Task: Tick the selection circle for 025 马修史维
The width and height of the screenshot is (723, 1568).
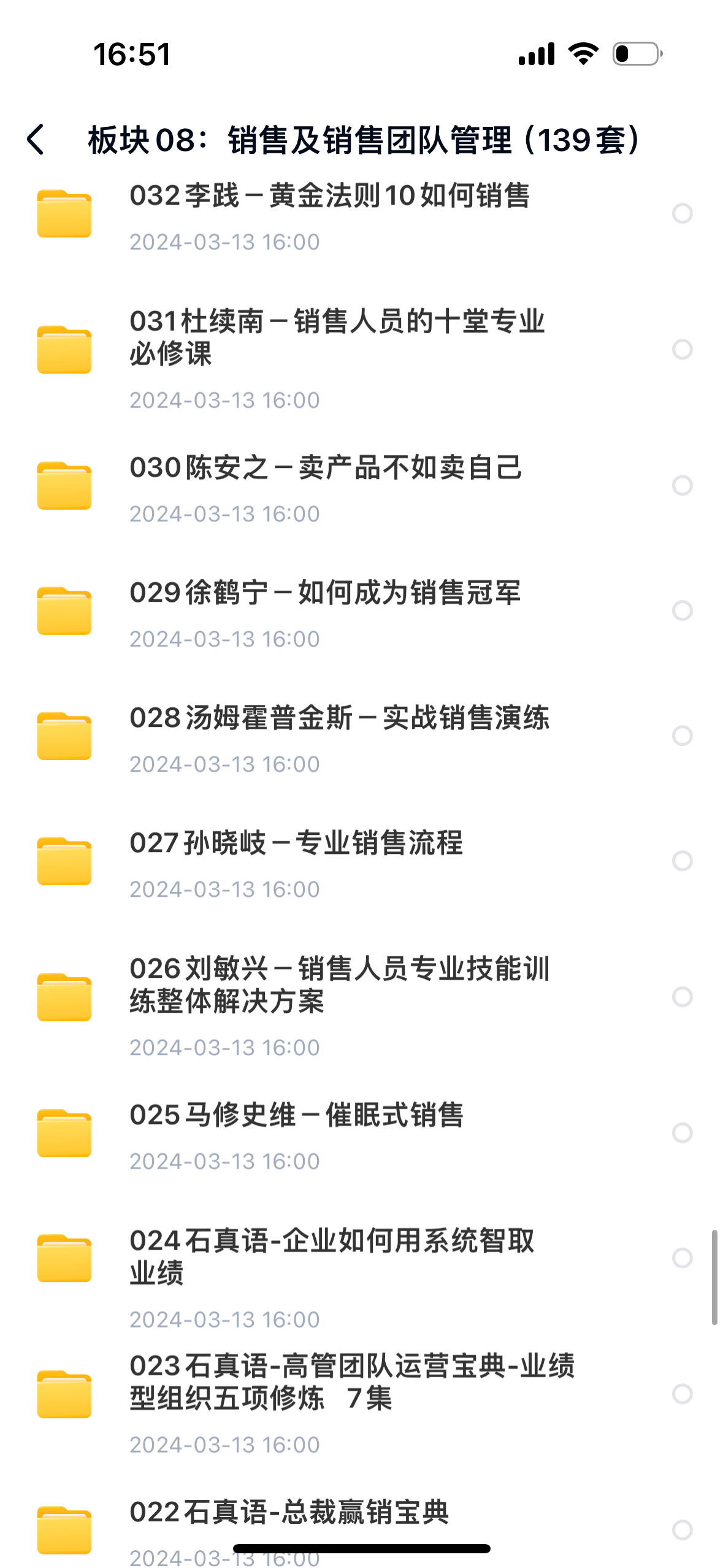Action: [682, 1133]
